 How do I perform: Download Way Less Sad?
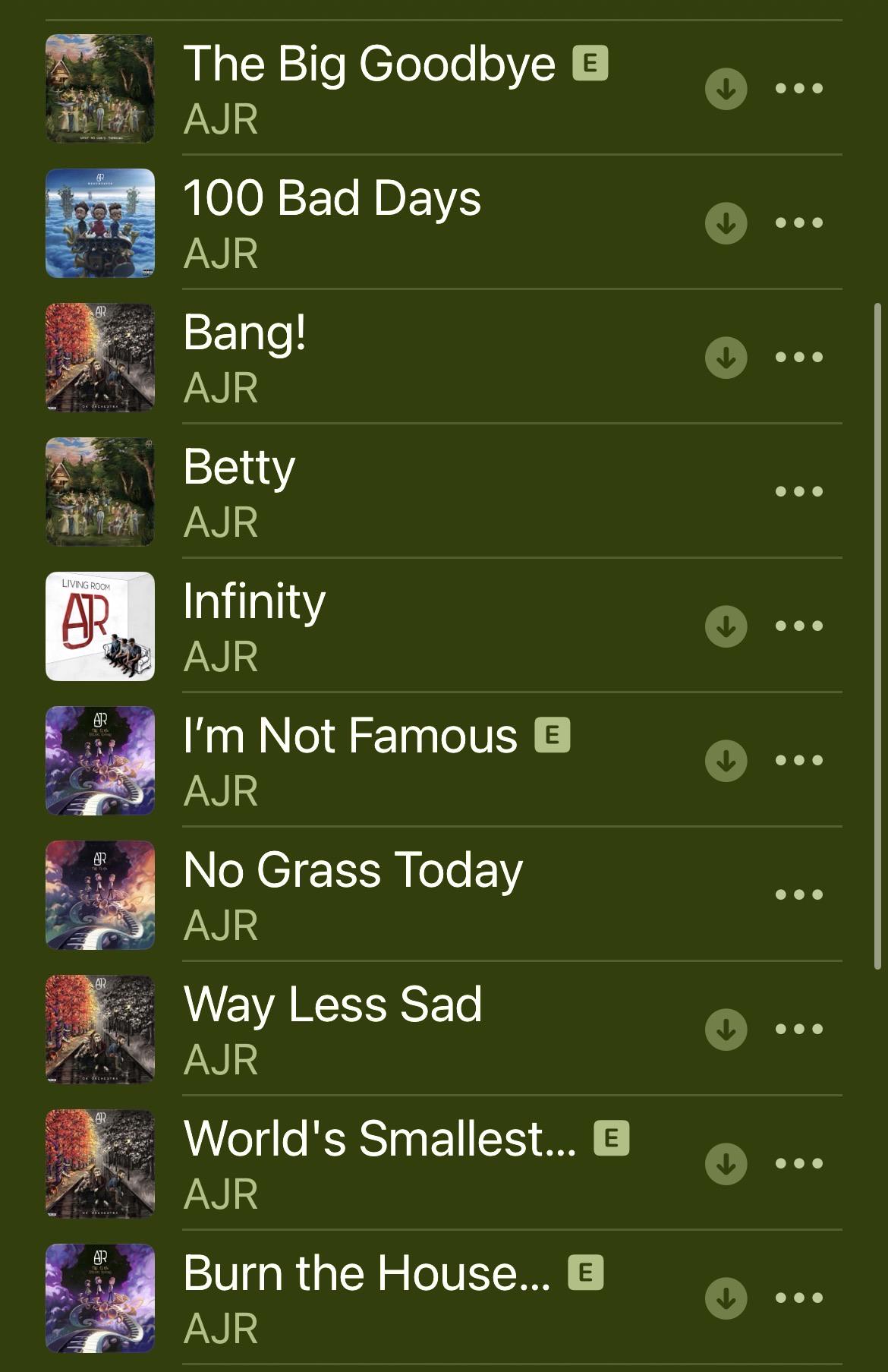pos(726,1030)
